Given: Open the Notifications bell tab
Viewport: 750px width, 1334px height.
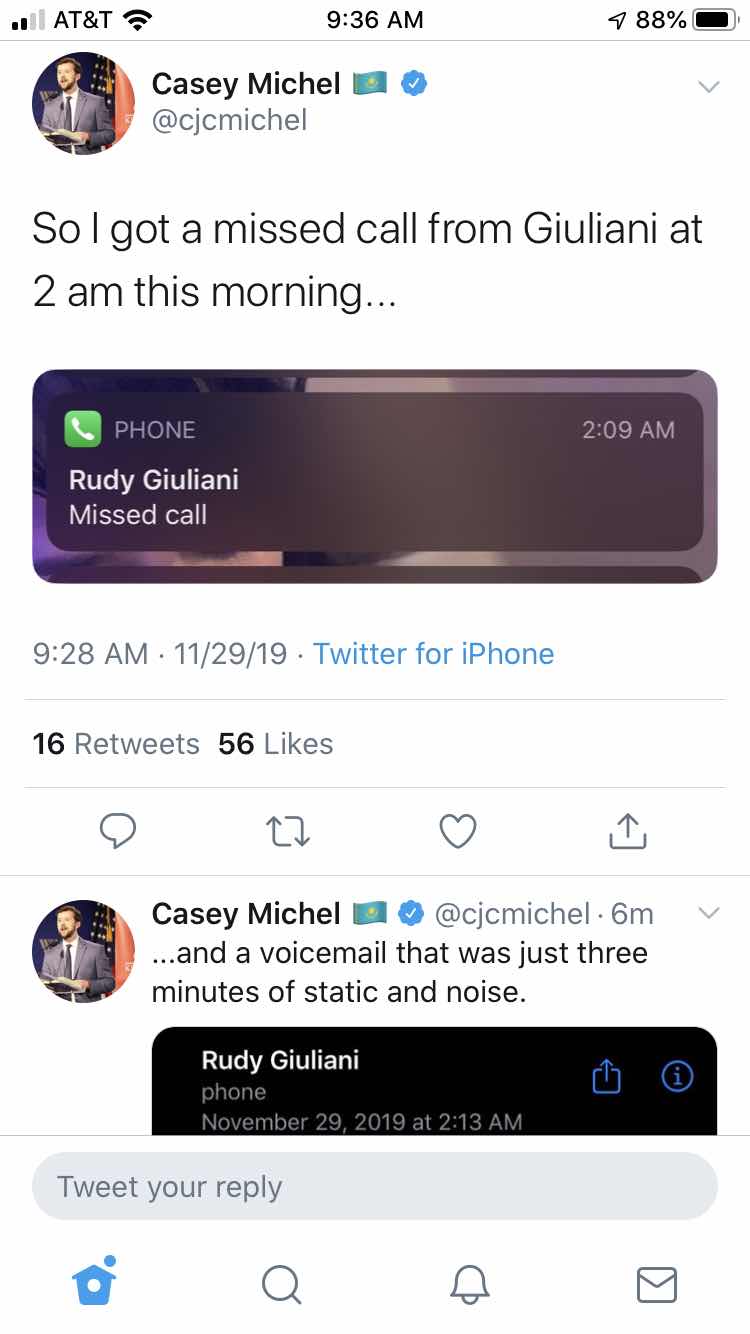Looking at the screenshot, I should (469, 1284).
